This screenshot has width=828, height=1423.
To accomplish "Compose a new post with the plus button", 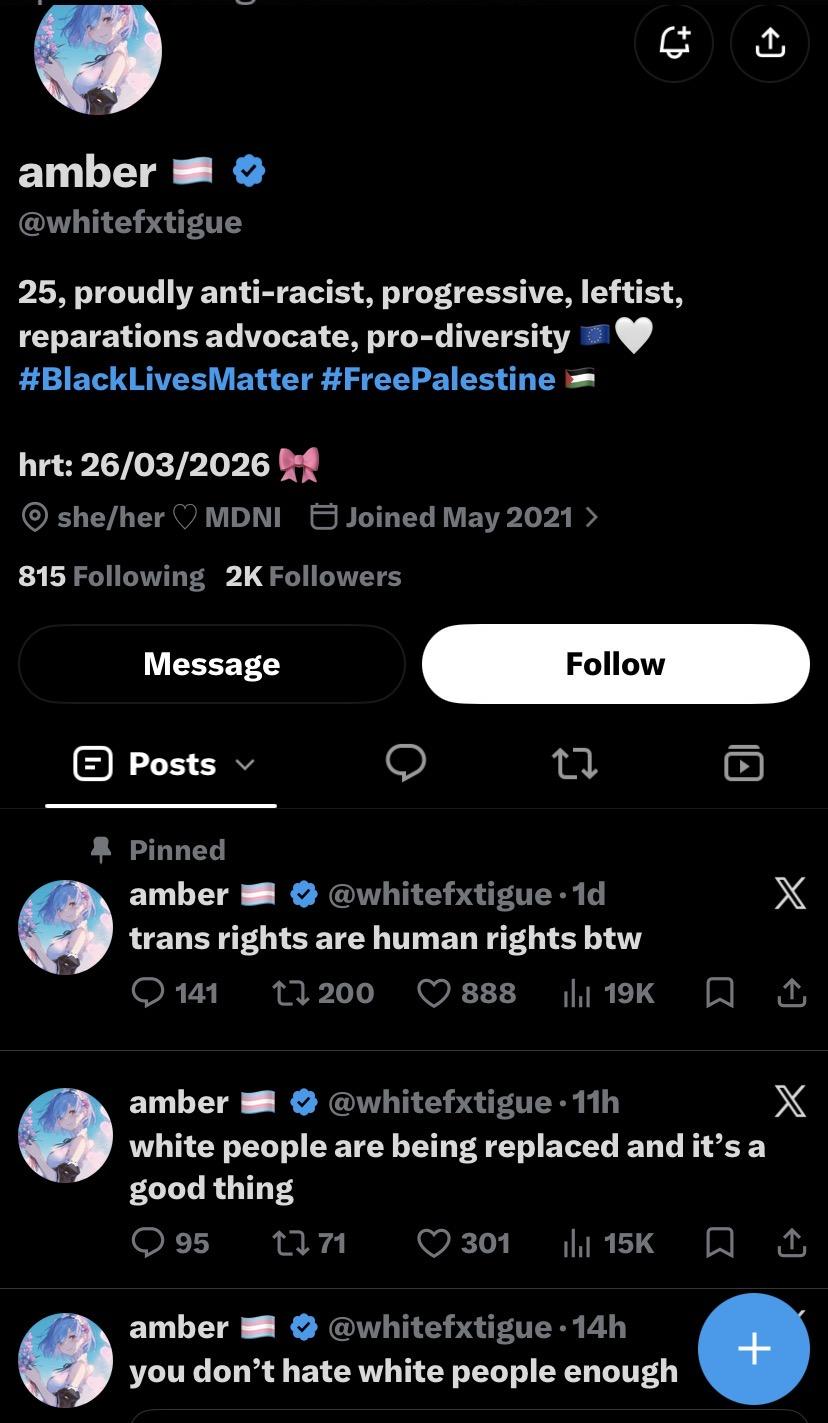I will pos(753,1349).
